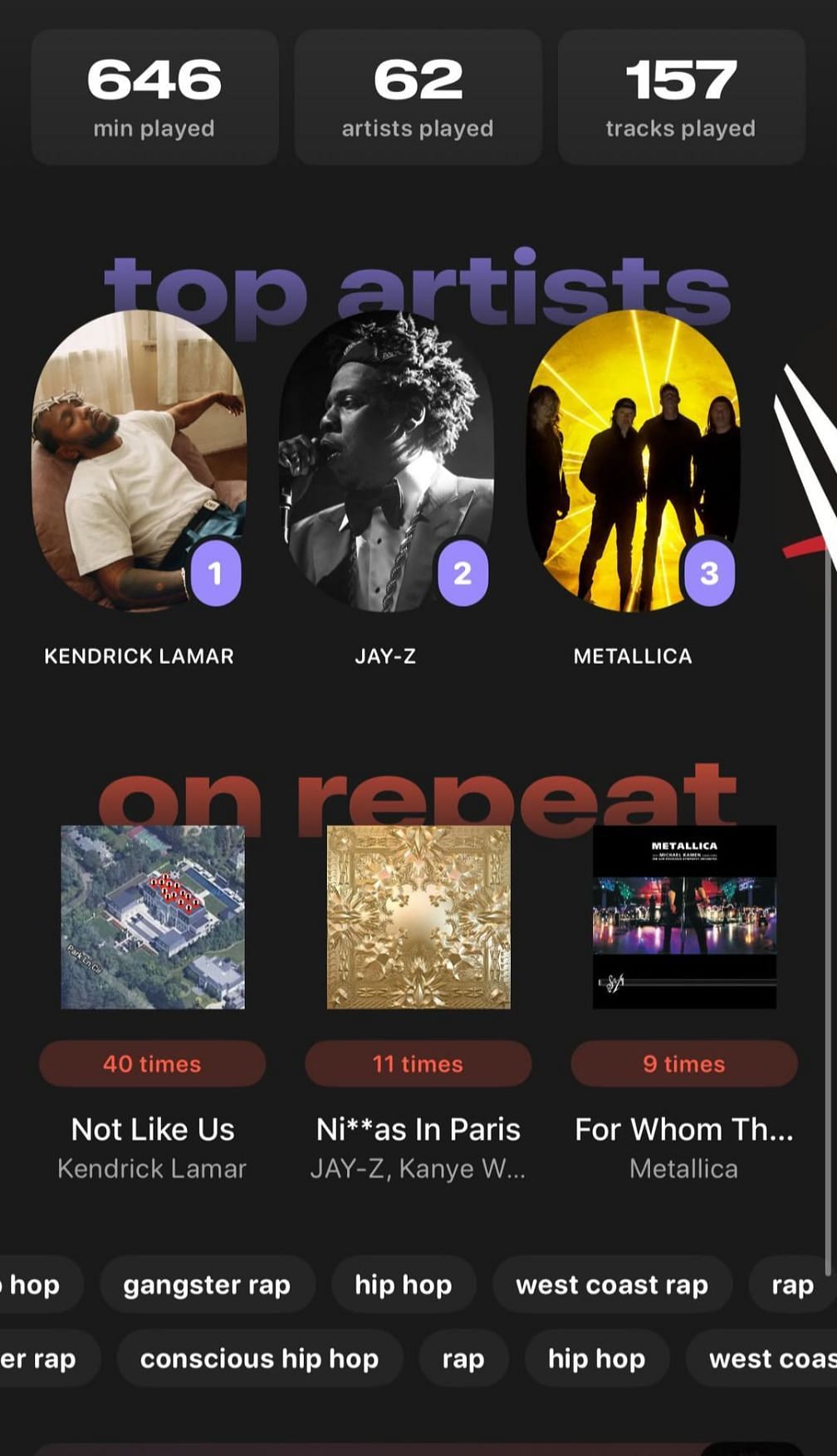Open the JAY-Z top artist tile

click(385, 462)
